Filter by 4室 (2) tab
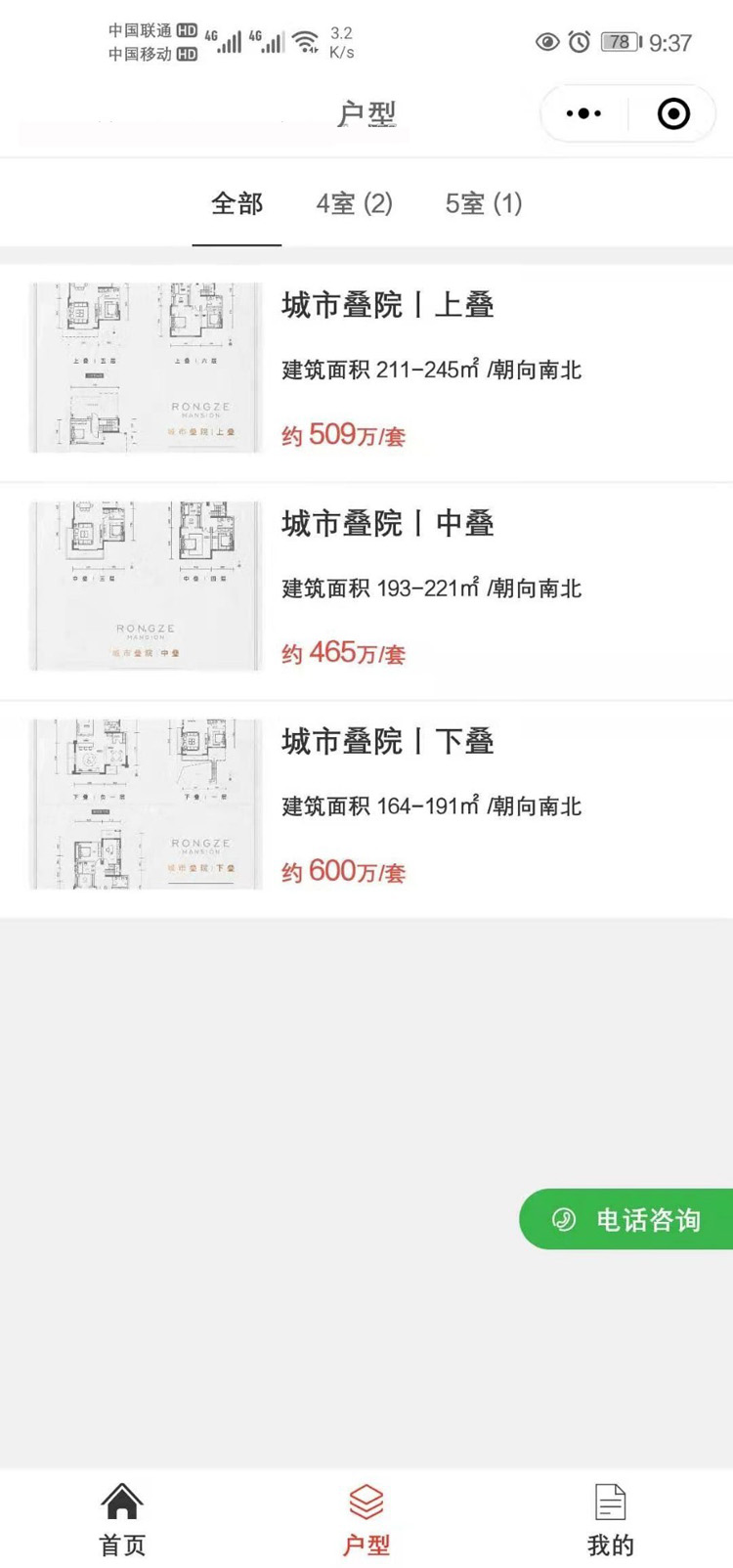This screenshot has width=733, height=1568. tap(354, 203)
